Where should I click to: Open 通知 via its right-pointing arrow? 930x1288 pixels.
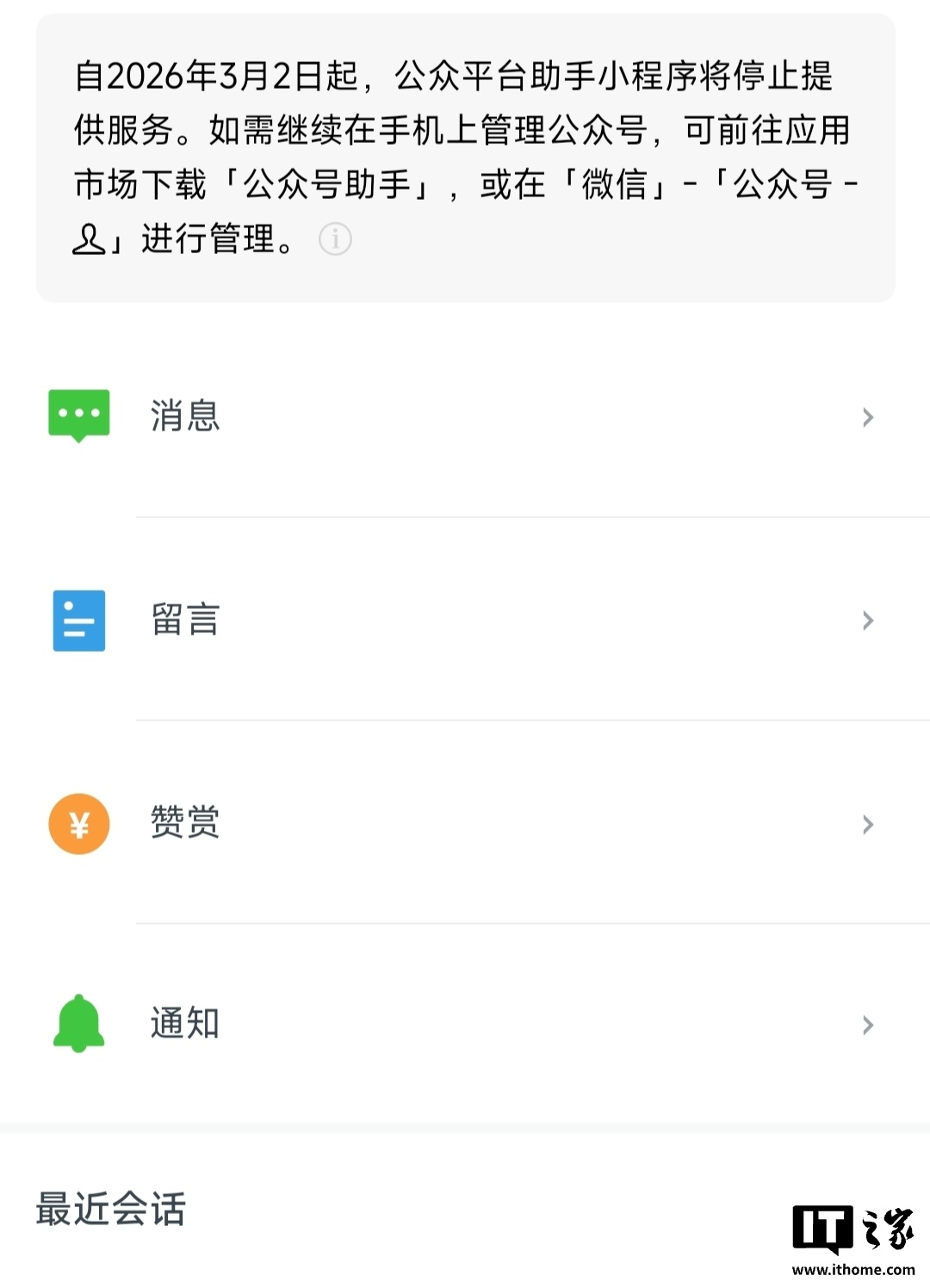[866, 1025]
